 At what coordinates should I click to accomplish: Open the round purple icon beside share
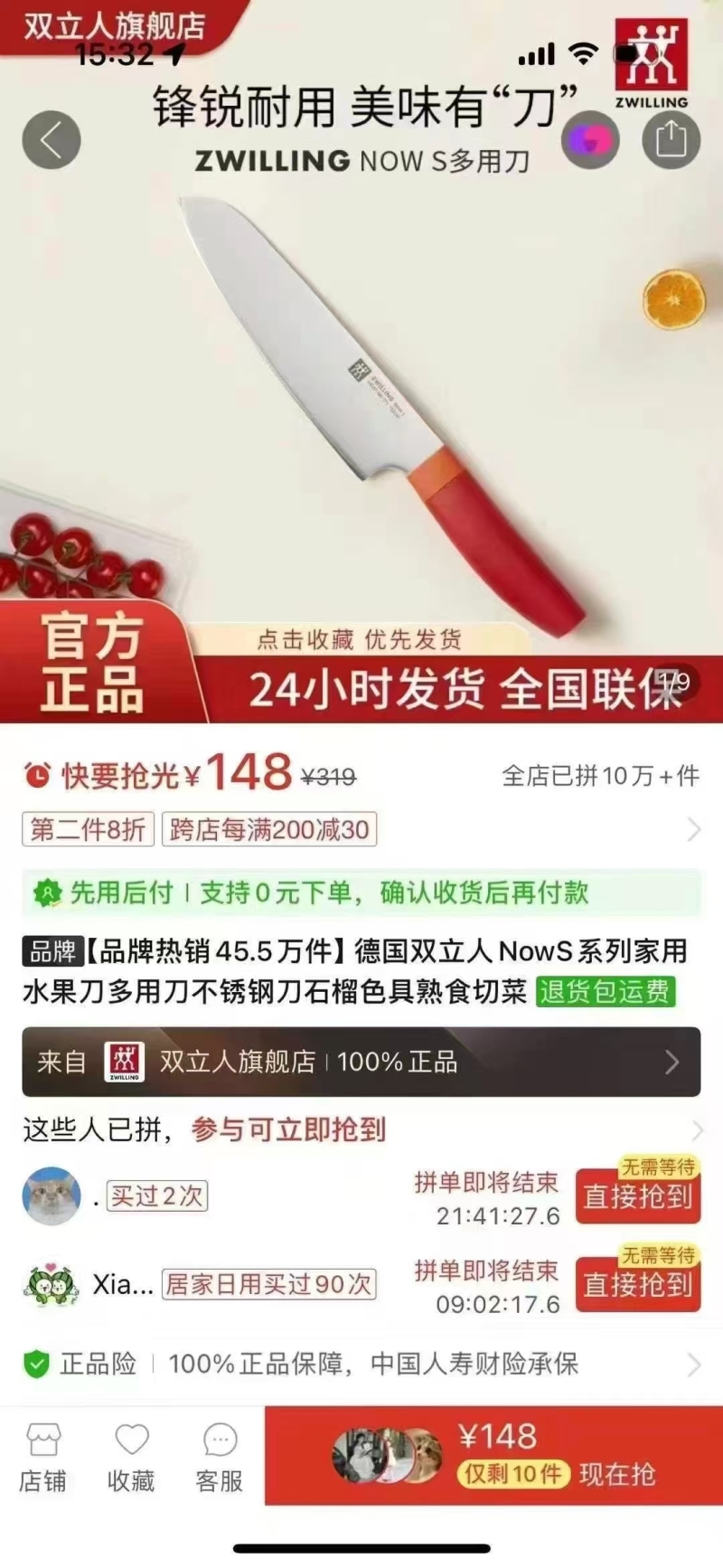[591, 140]
